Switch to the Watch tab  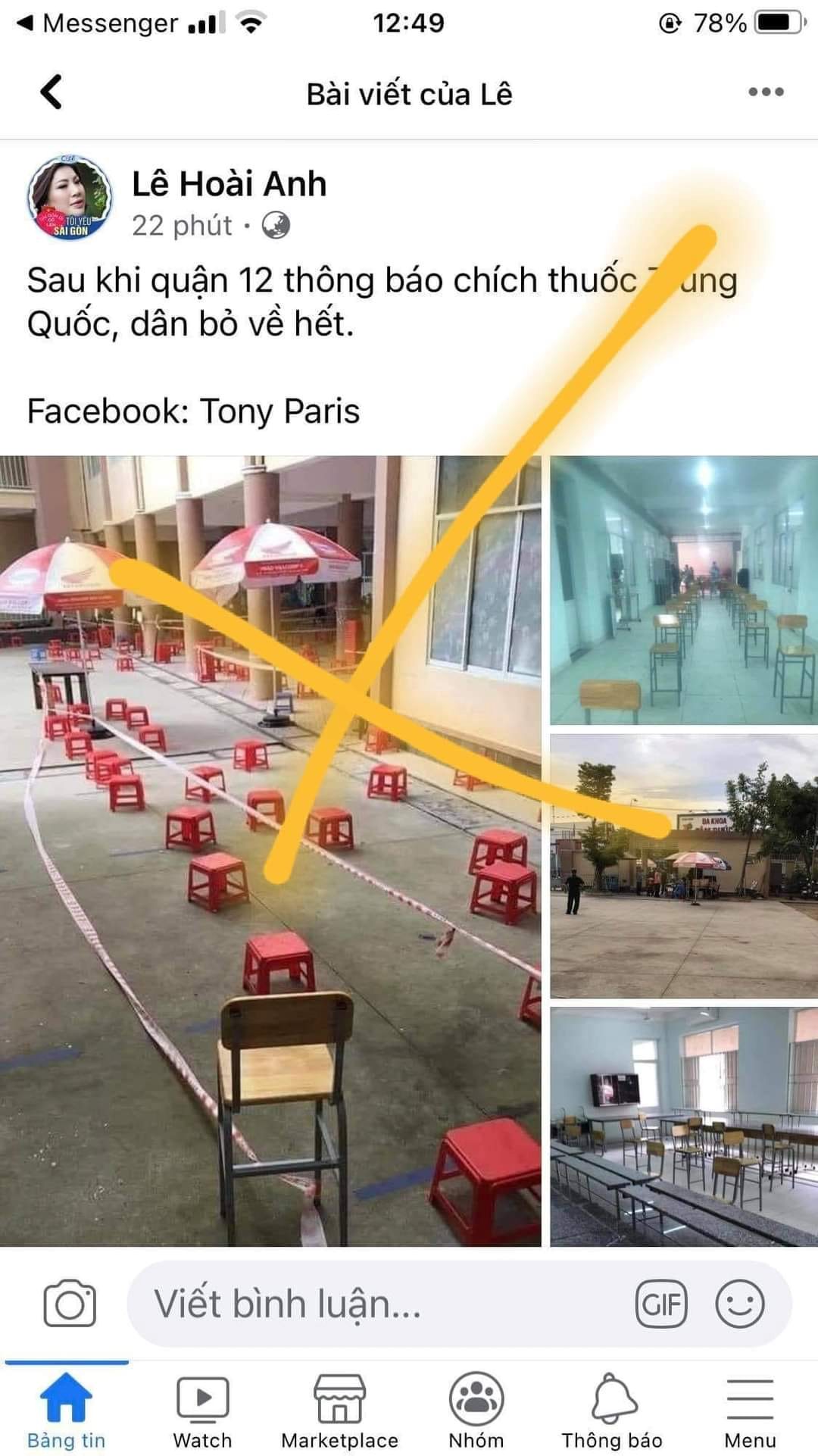(x=202, y=1411)
